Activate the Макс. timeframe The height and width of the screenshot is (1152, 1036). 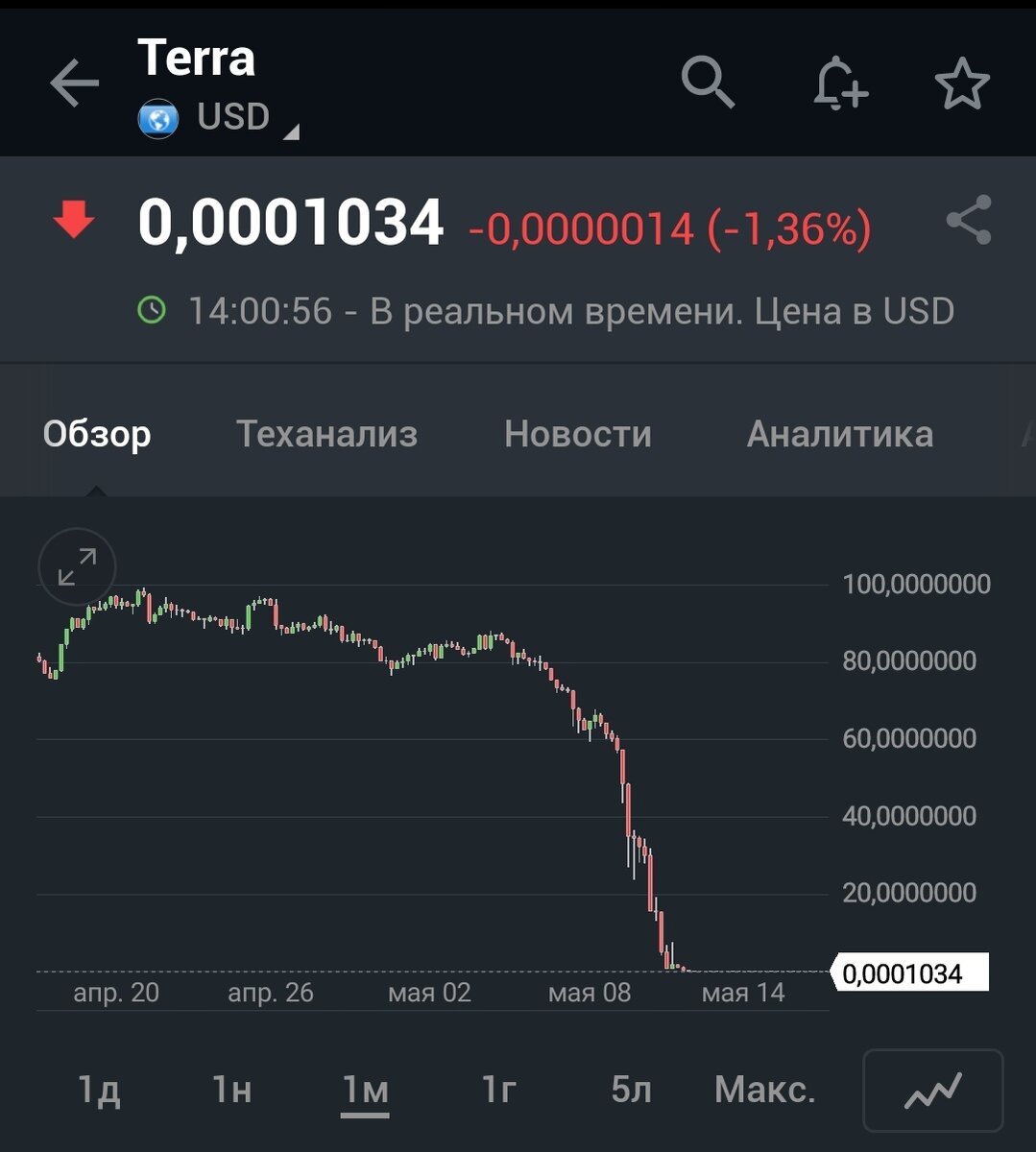click(763, 1090)
